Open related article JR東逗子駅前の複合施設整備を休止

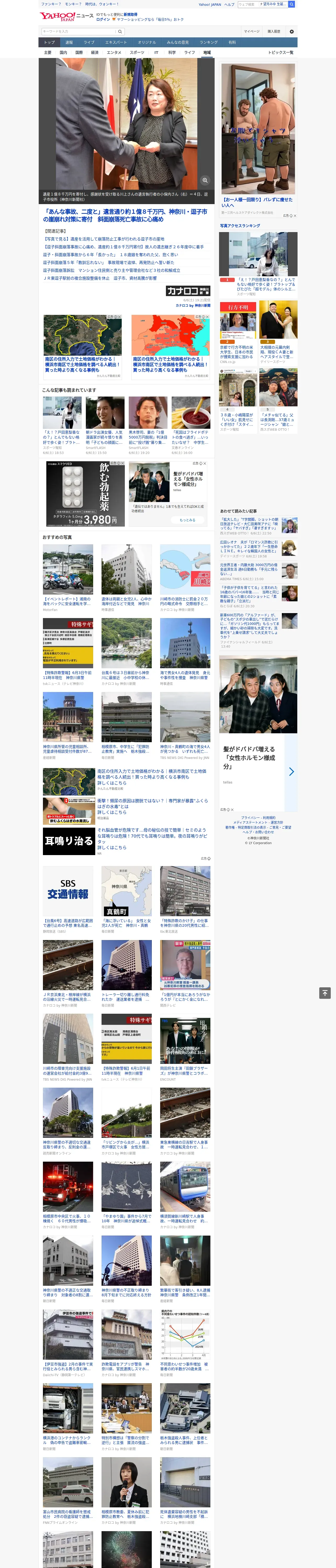tap(99, 278)
